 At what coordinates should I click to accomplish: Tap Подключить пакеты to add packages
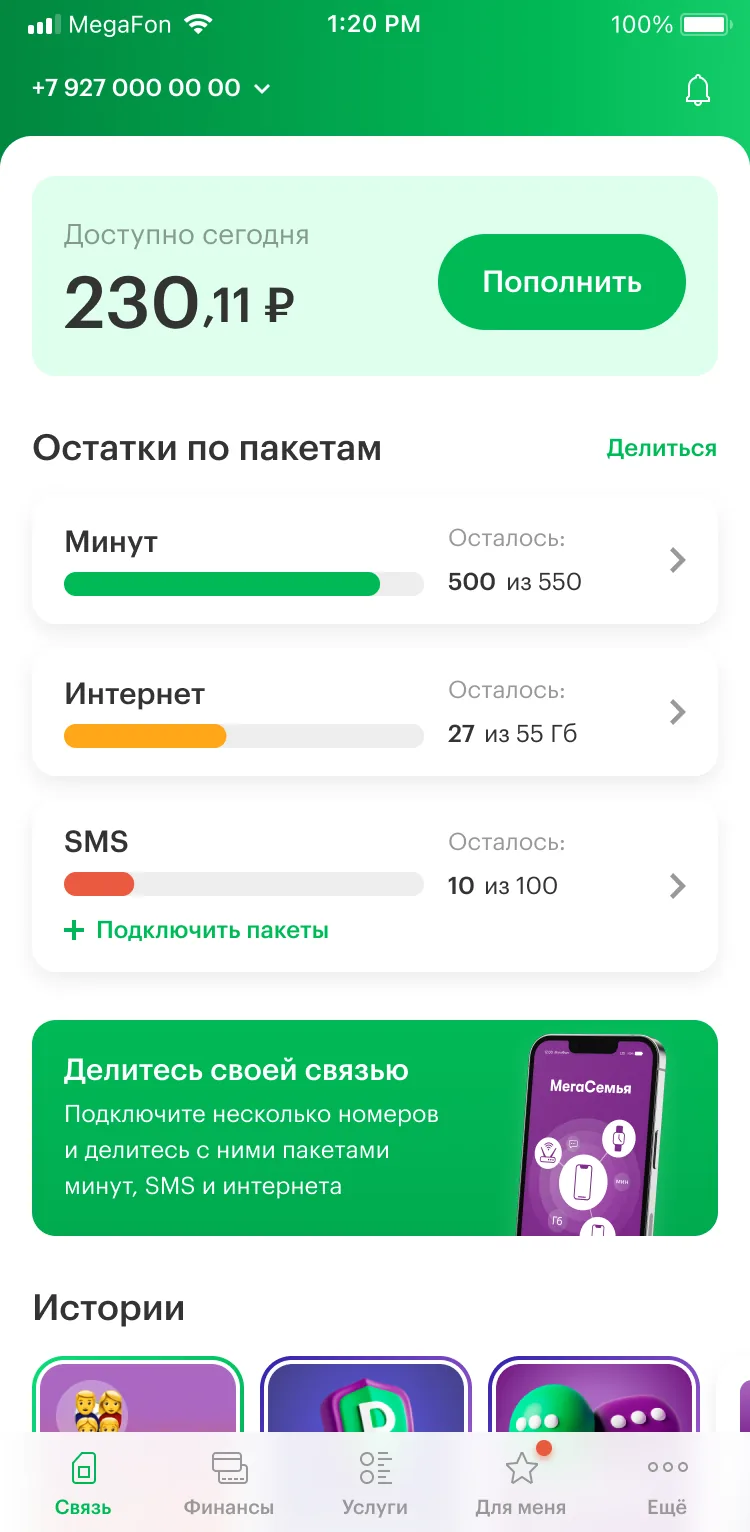coord(197,931)
